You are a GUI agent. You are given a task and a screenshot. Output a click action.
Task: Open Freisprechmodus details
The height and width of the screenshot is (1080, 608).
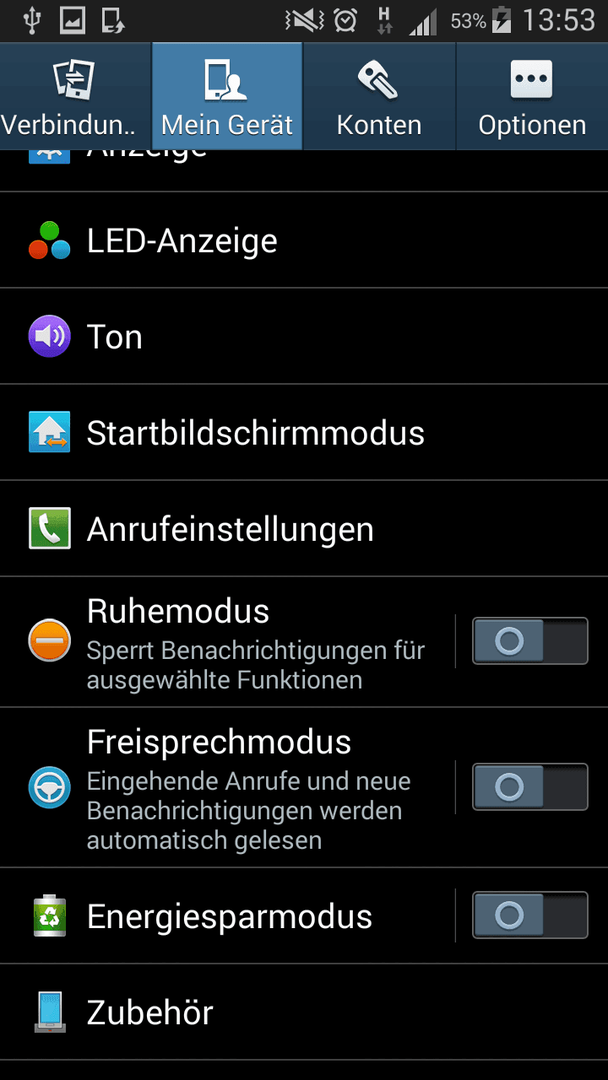(x=227, y=787)
